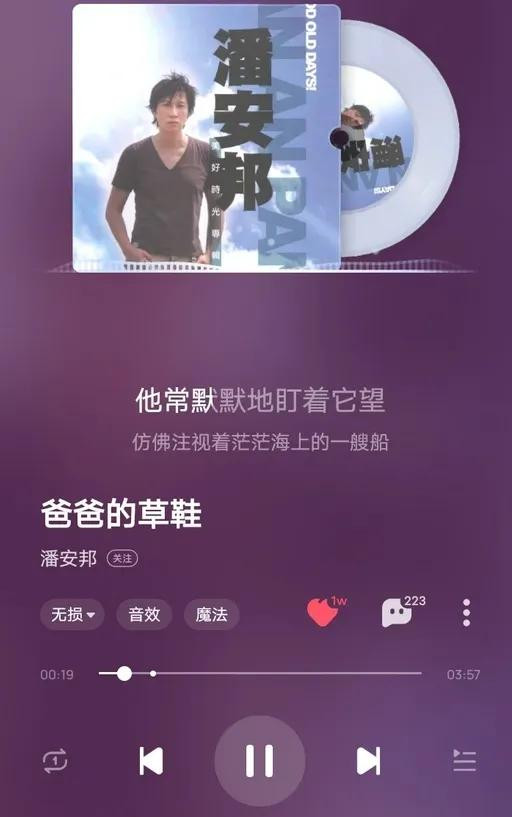Open the 无损 audio quality dropdown
The width and height of the screenshot is (512, 817).
tap(72, 614)
